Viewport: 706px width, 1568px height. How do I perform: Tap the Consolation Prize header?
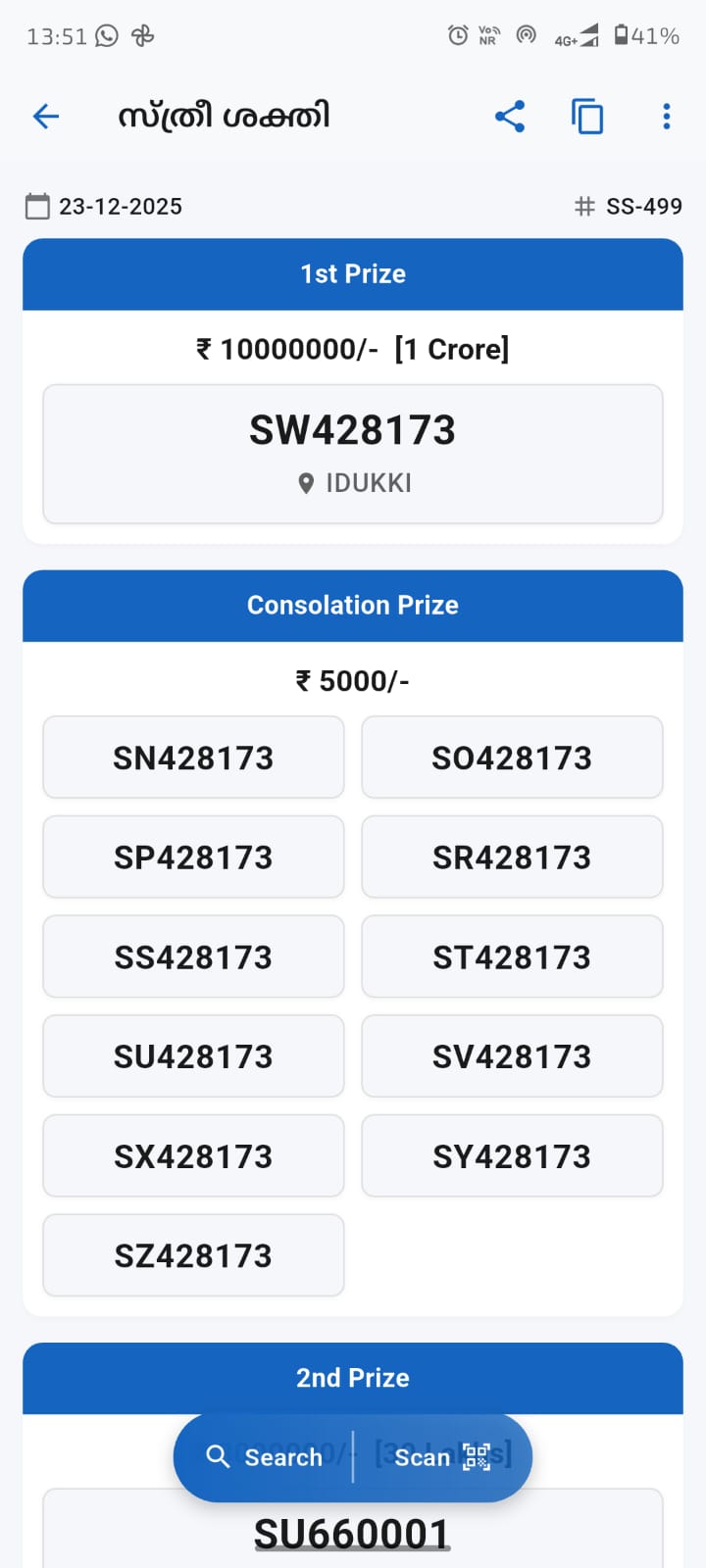point(353,605)
